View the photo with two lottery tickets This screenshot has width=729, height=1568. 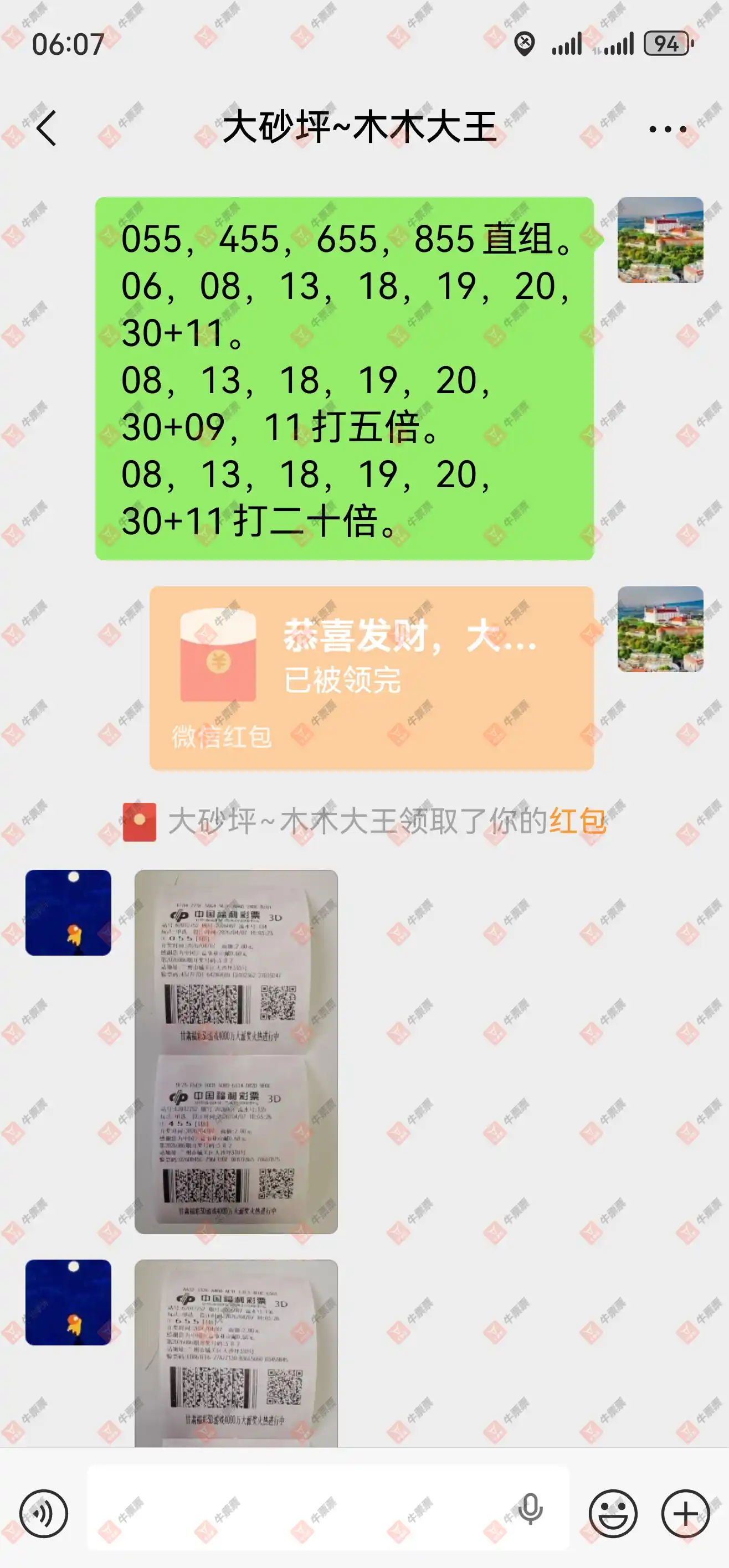[x=235, y=1052]
